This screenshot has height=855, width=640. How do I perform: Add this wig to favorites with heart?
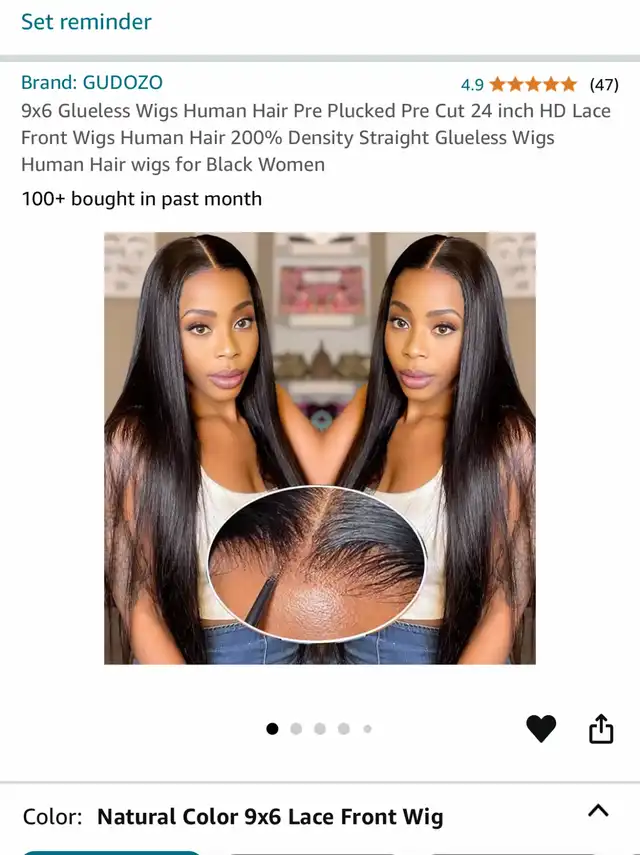(541, 729)
